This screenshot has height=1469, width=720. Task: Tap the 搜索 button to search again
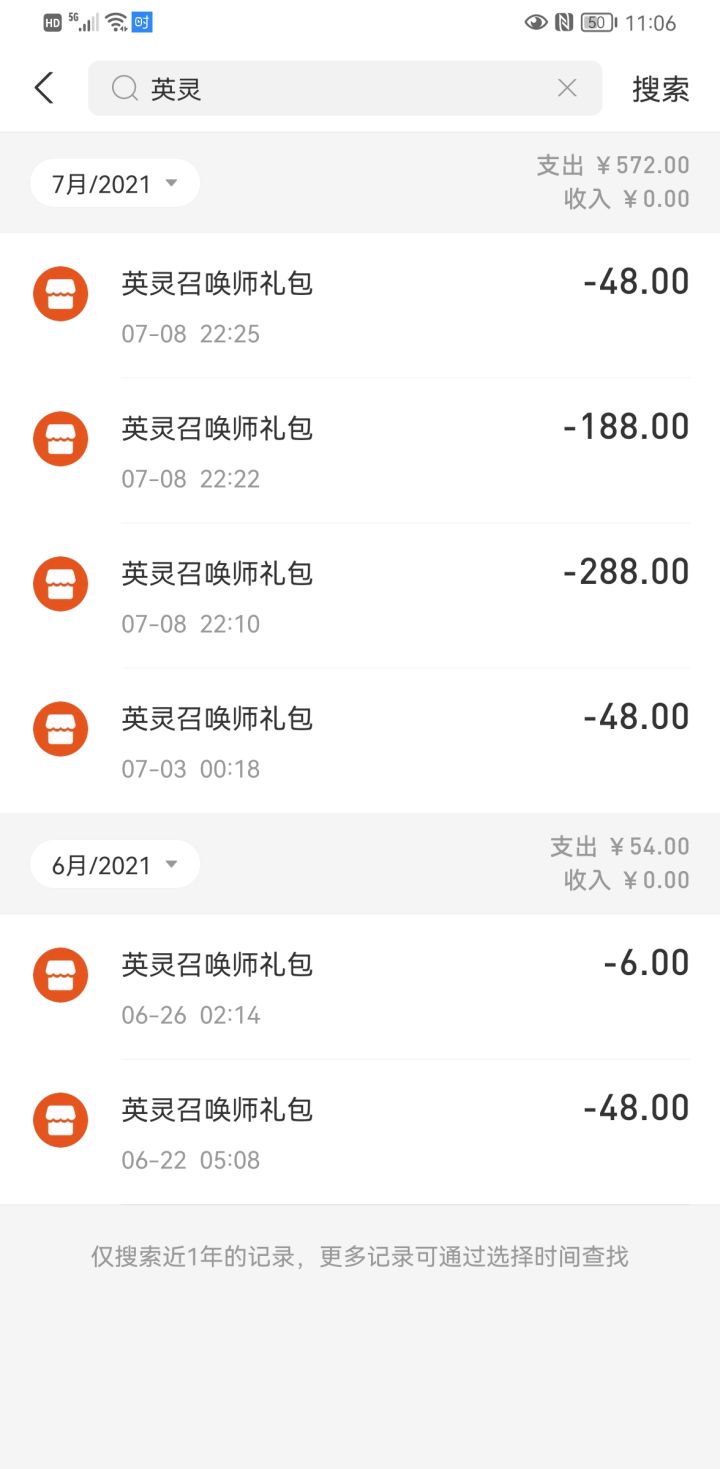661,89
